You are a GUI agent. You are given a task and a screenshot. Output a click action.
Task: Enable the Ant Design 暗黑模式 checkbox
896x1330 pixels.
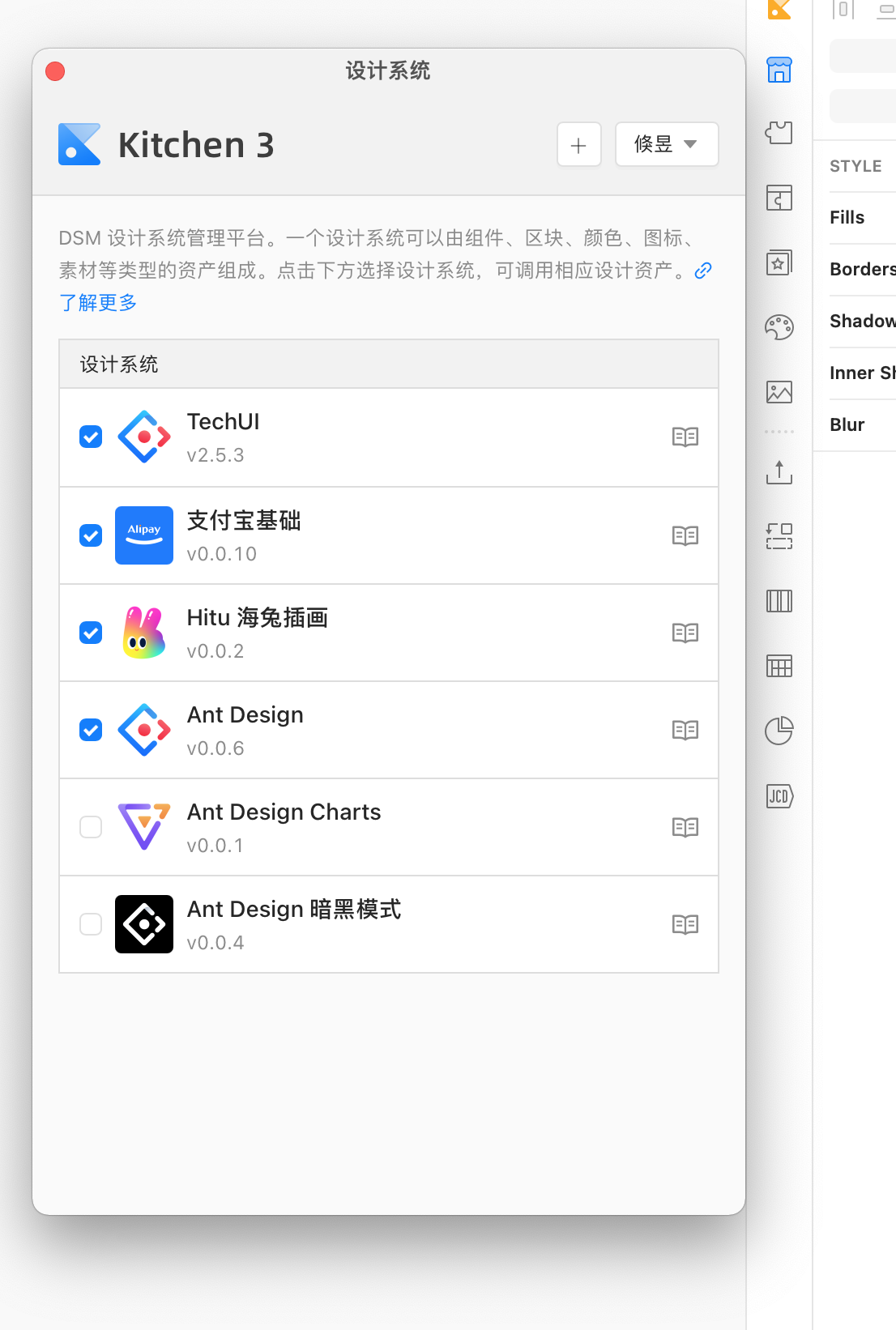pyautogui.click(x=91, y=924)
